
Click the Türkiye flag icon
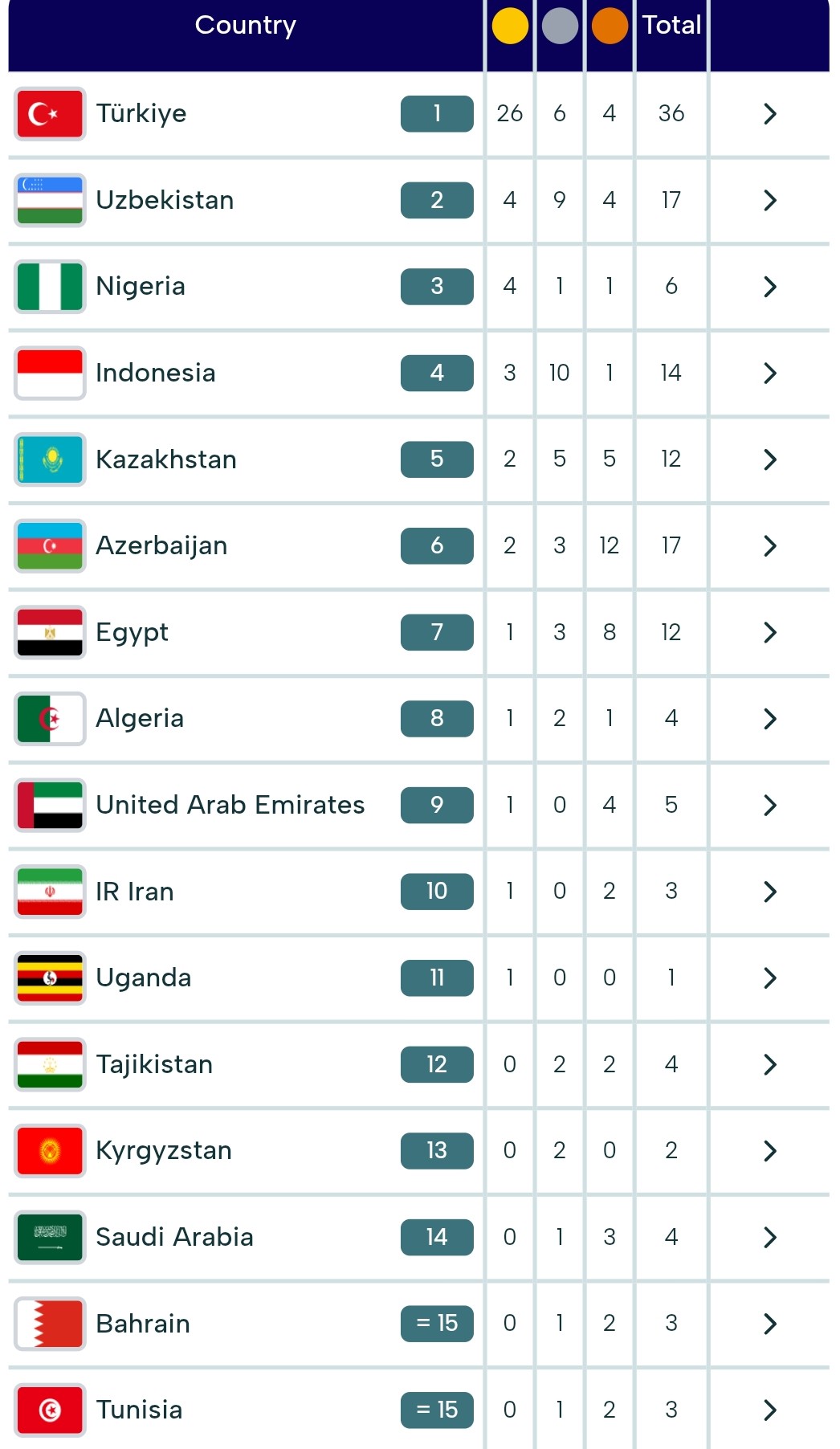[x=49, y=113]
